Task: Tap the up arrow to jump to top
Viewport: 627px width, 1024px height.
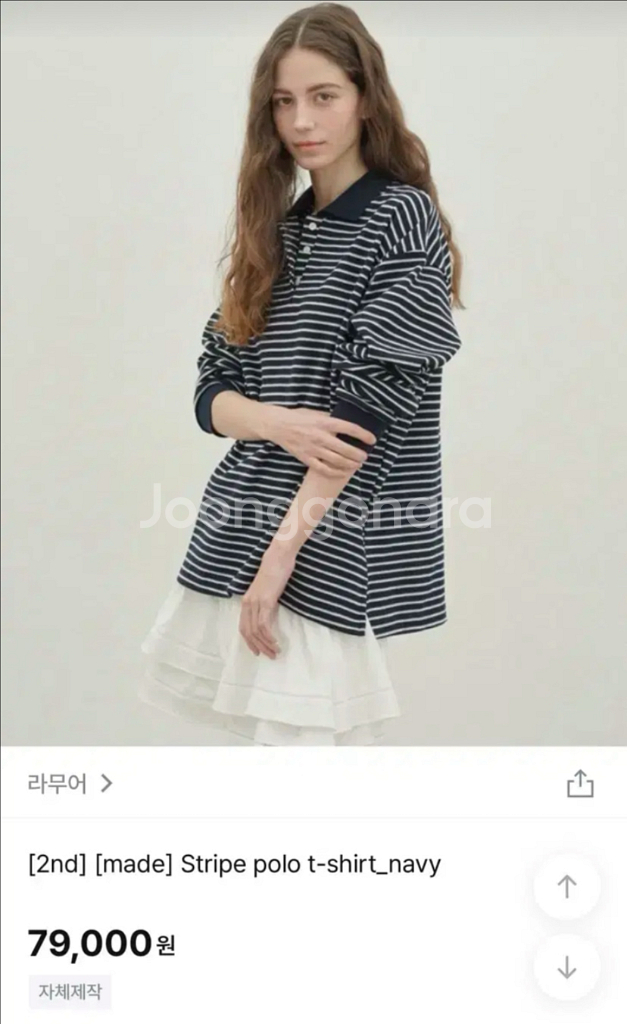Action: [x=567, y=887]
